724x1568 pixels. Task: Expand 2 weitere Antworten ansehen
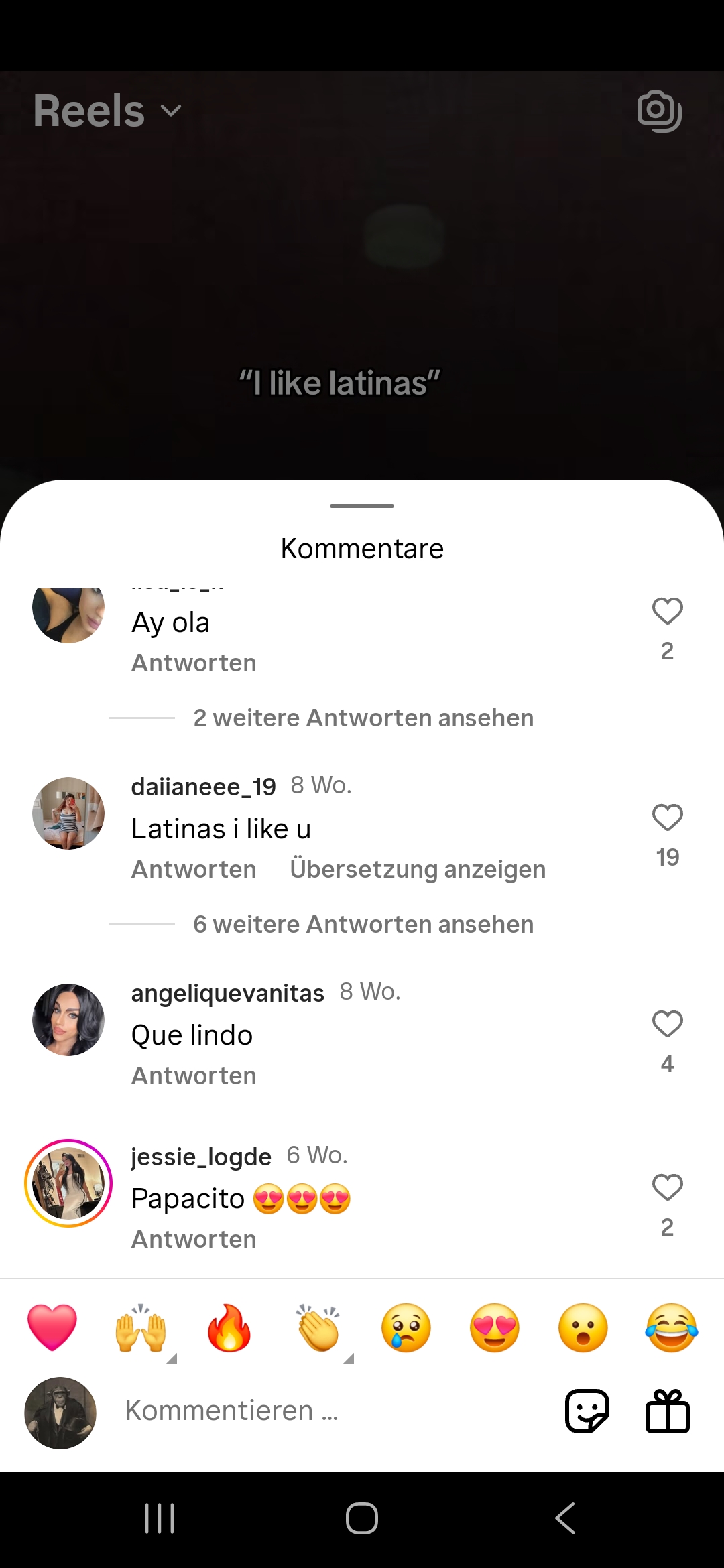pyautogui.click(x=363, y=718)
